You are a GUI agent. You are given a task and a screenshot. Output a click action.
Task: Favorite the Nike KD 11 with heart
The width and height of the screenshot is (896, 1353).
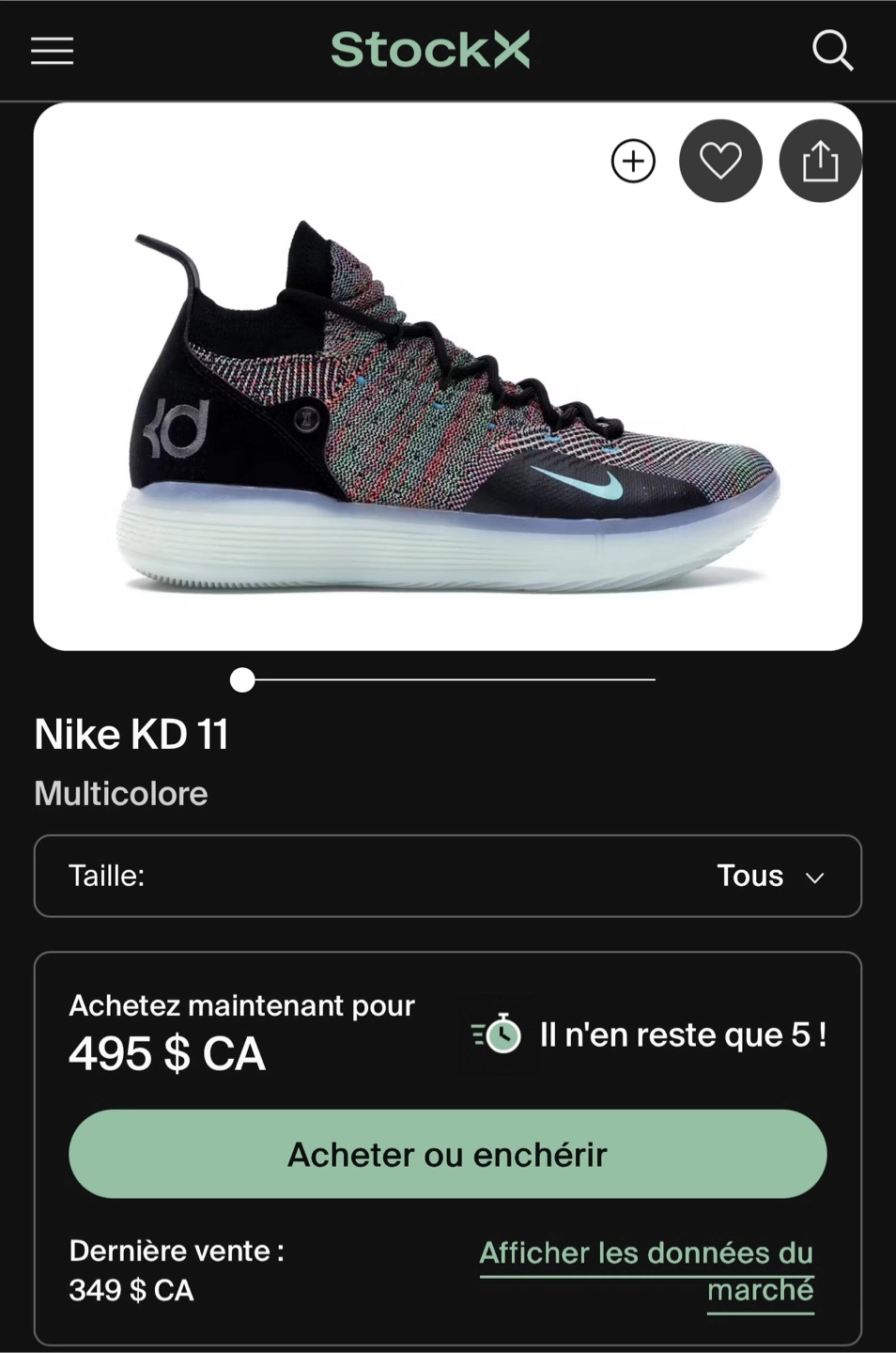(720, 162)
